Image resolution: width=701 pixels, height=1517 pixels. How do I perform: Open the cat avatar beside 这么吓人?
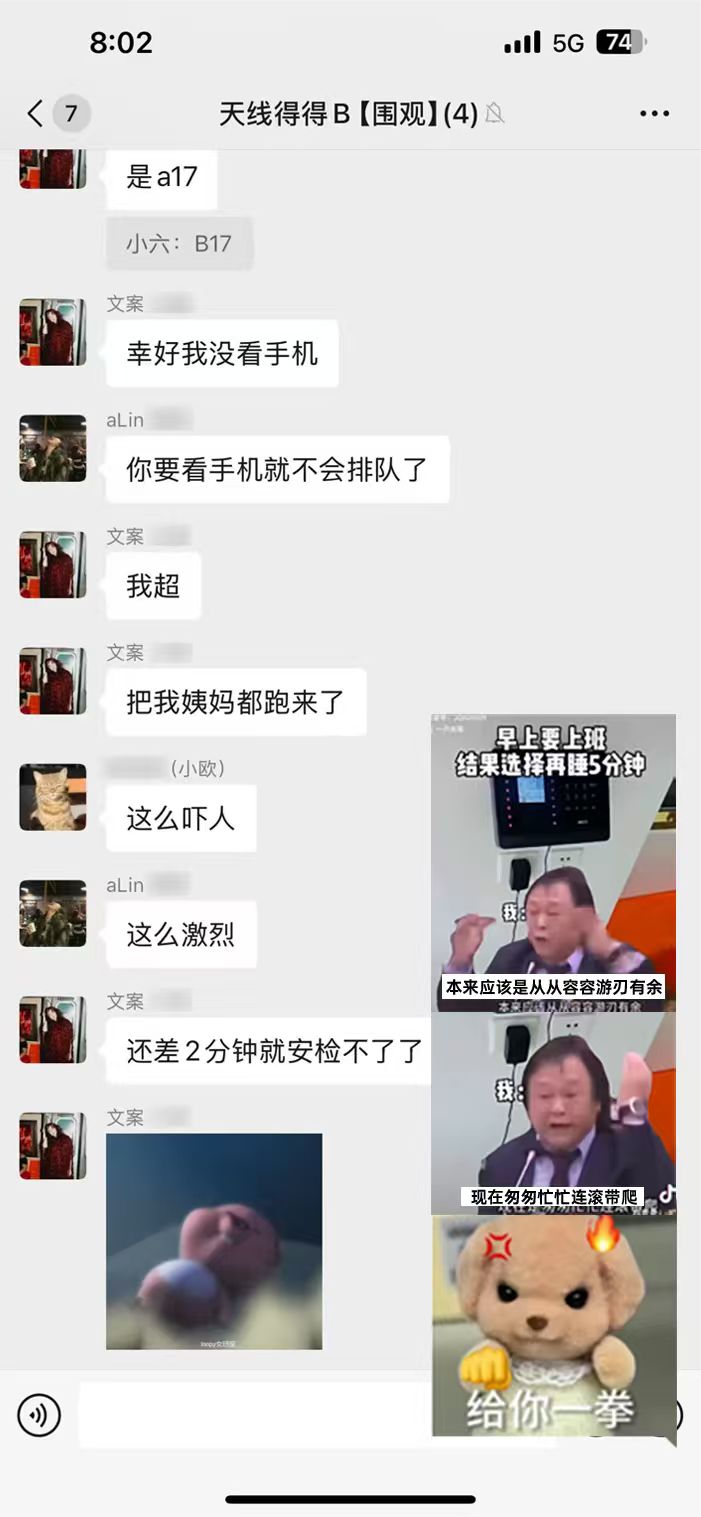53,797
